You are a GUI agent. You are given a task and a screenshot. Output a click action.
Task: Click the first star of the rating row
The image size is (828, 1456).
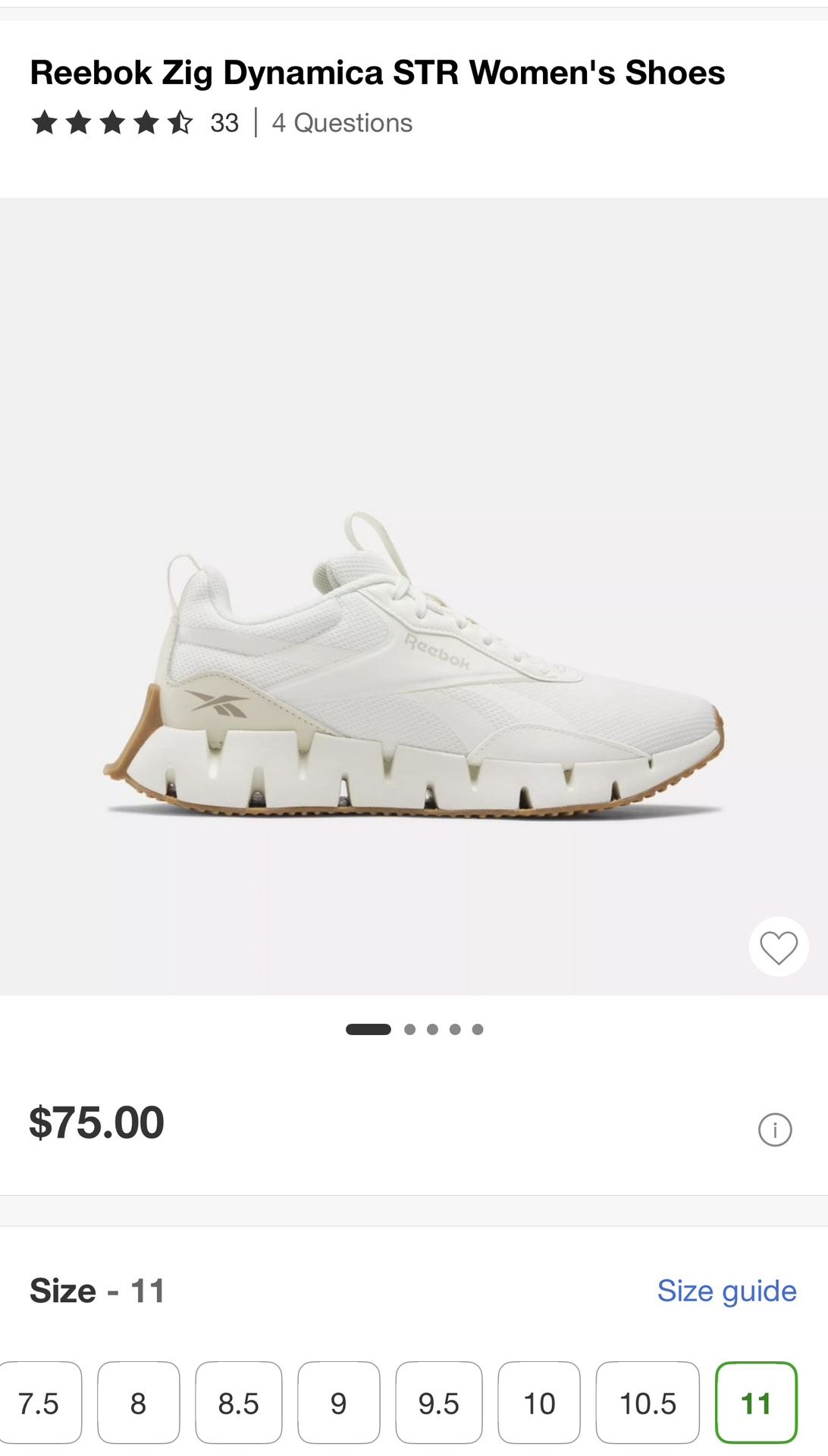tap(43, 122)
